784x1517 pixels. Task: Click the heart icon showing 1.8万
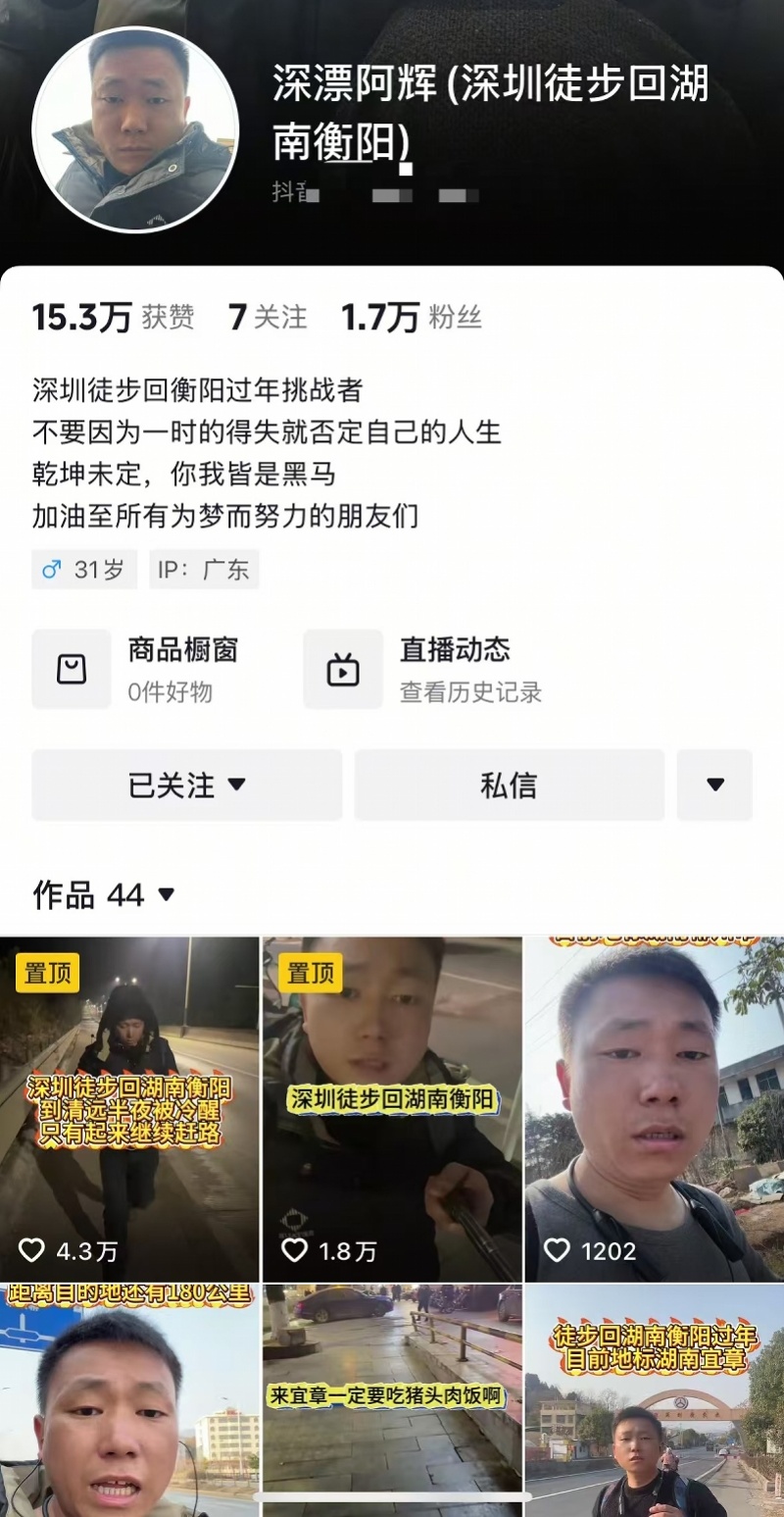tap(296, 1249)
